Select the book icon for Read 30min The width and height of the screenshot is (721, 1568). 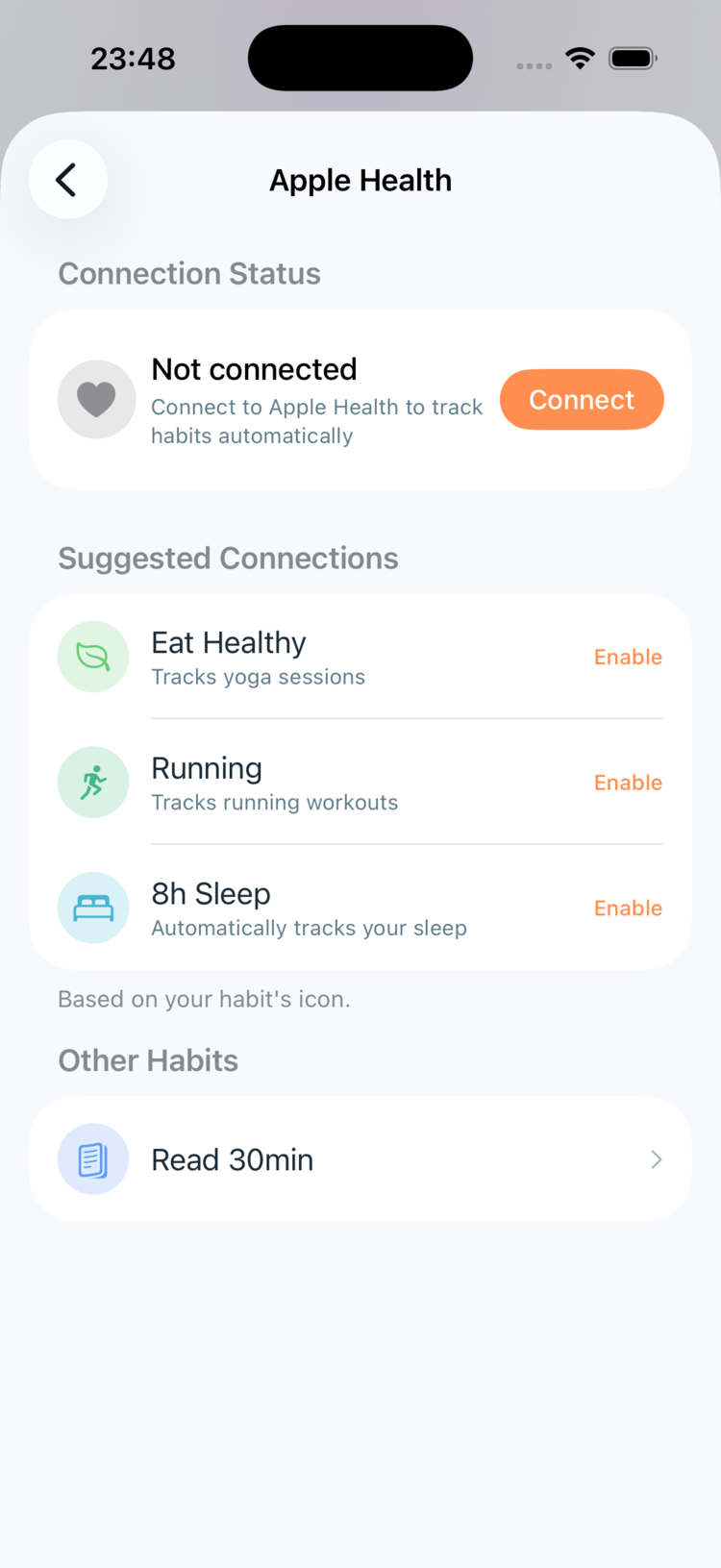[x=93, y=1159]
